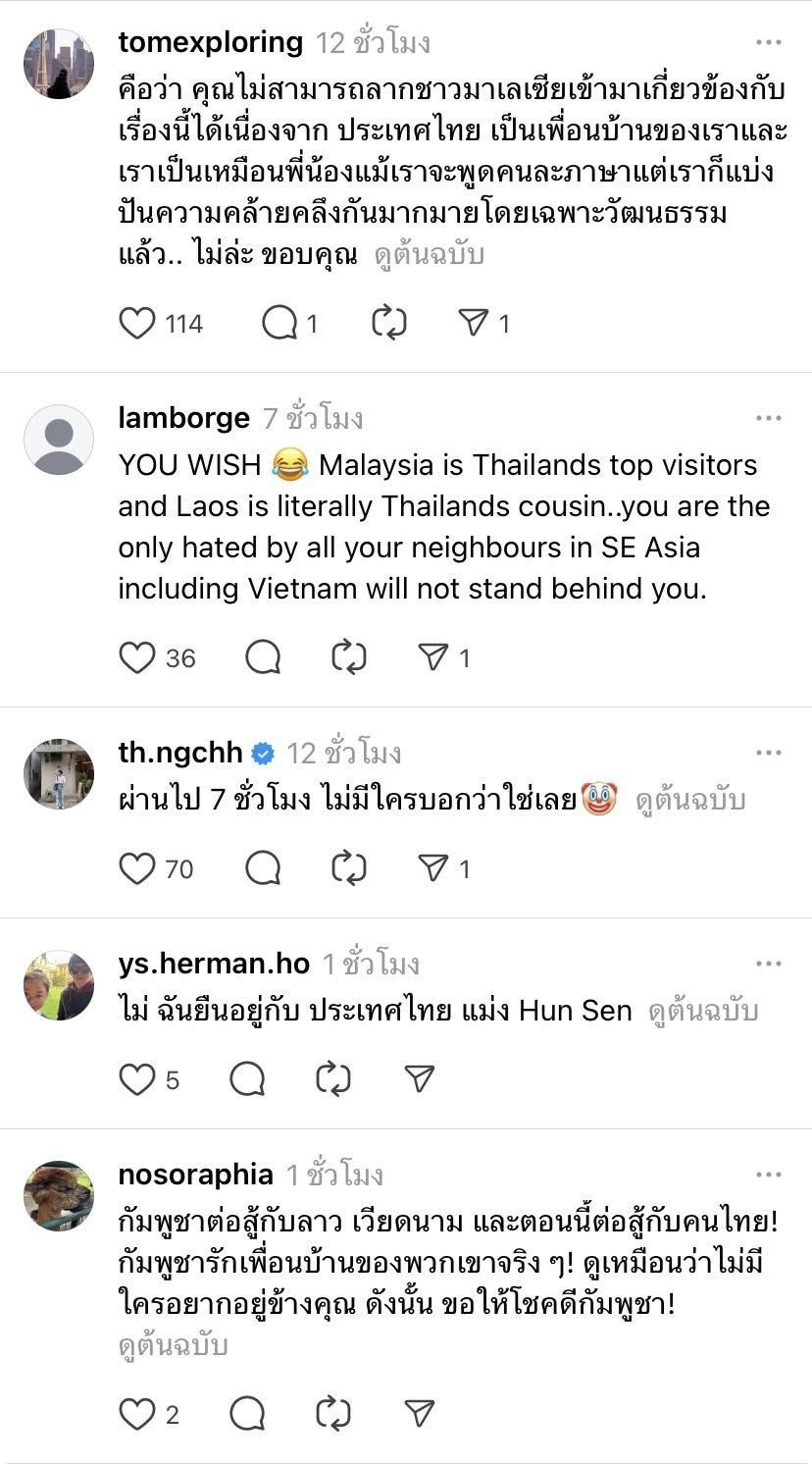This screenshot has height=1464, width=812.
Task: Open lamborge's profile picture
Action: click(x=58, y=440)
